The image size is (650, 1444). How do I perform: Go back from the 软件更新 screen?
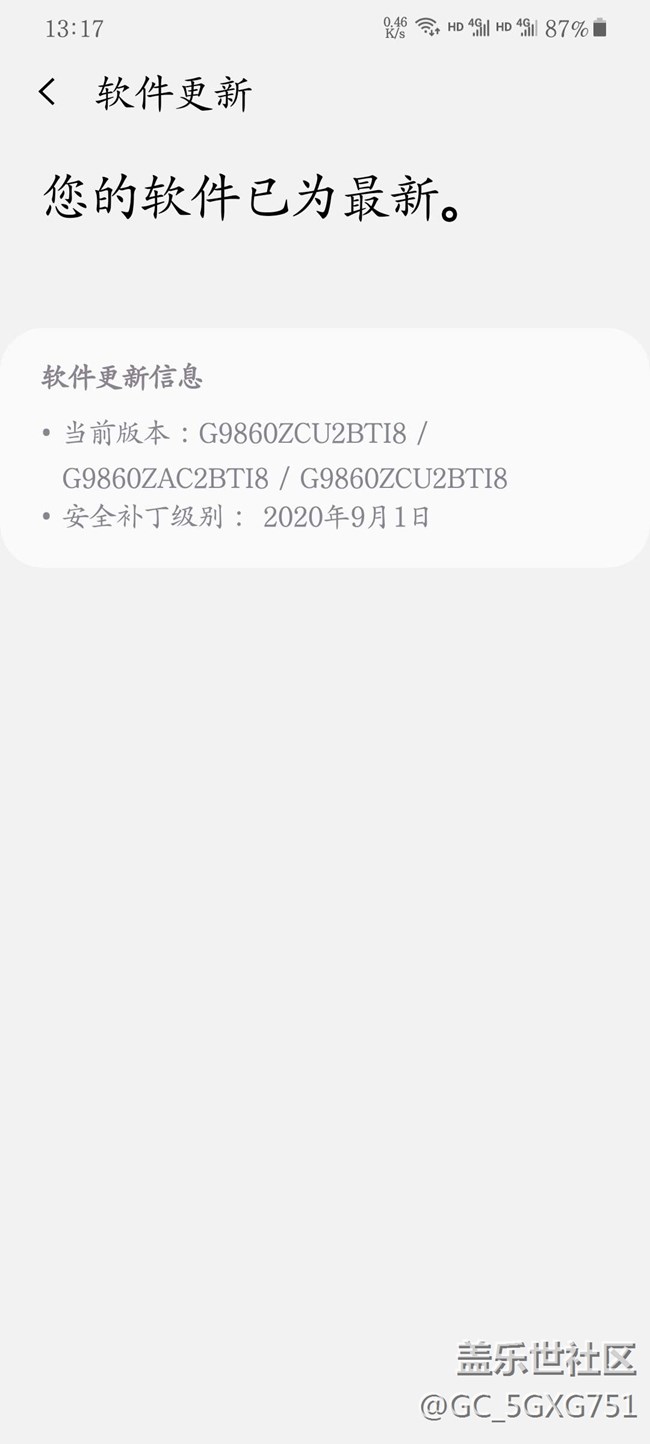pos(47,93)
